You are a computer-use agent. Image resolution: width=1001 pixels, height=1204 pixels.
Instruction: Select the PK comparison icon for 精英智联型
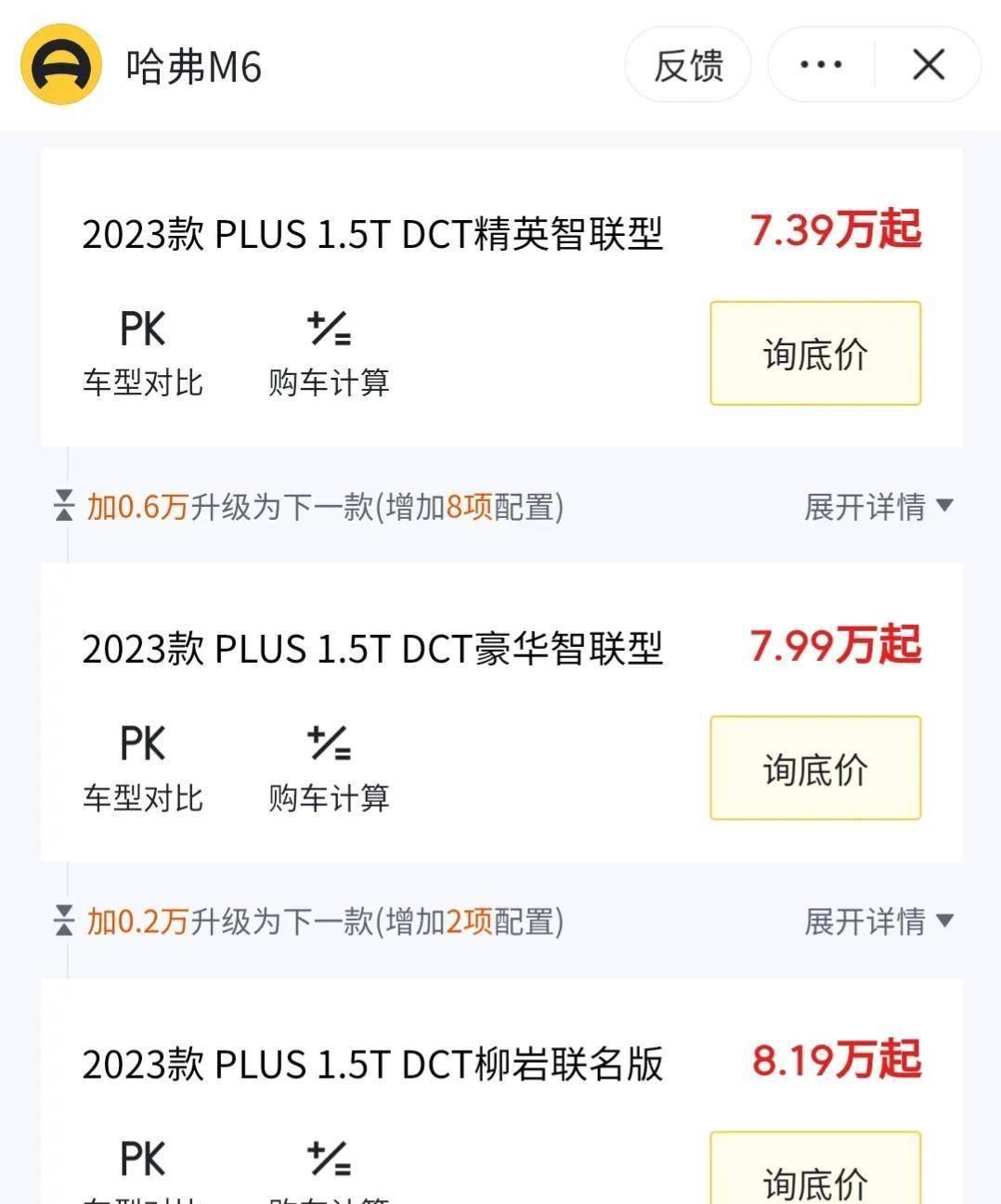click(x=141, y=329)
